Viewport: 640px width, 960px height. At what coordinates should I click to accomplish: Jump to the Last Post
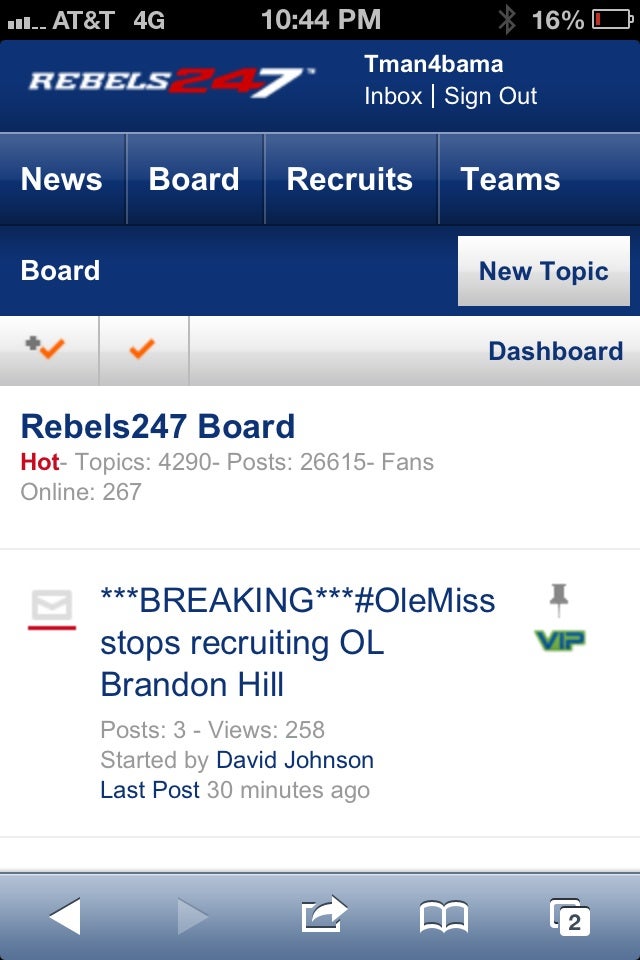coord(150,790)
